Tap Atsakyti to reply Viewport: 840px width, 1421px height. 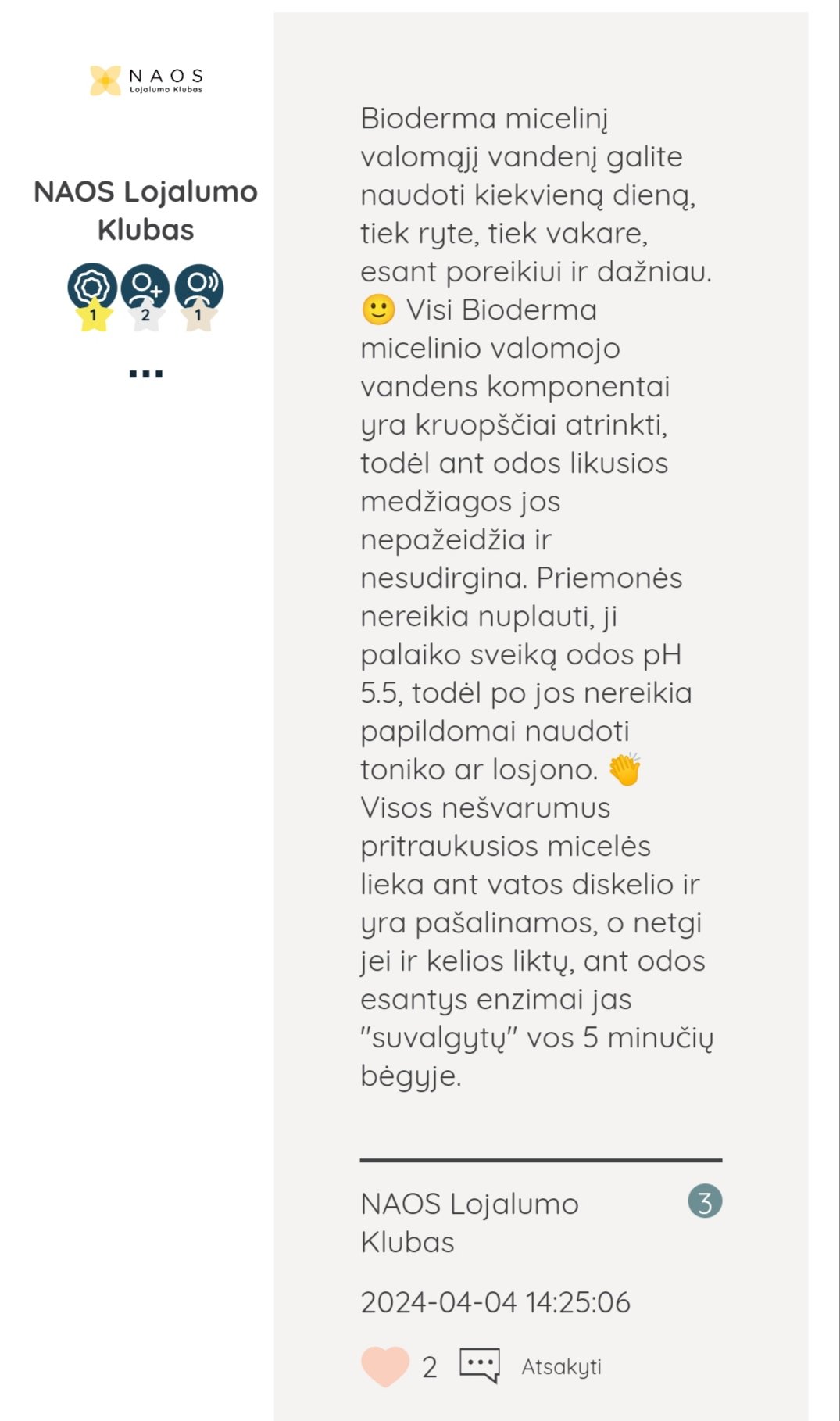[561, 1366]
